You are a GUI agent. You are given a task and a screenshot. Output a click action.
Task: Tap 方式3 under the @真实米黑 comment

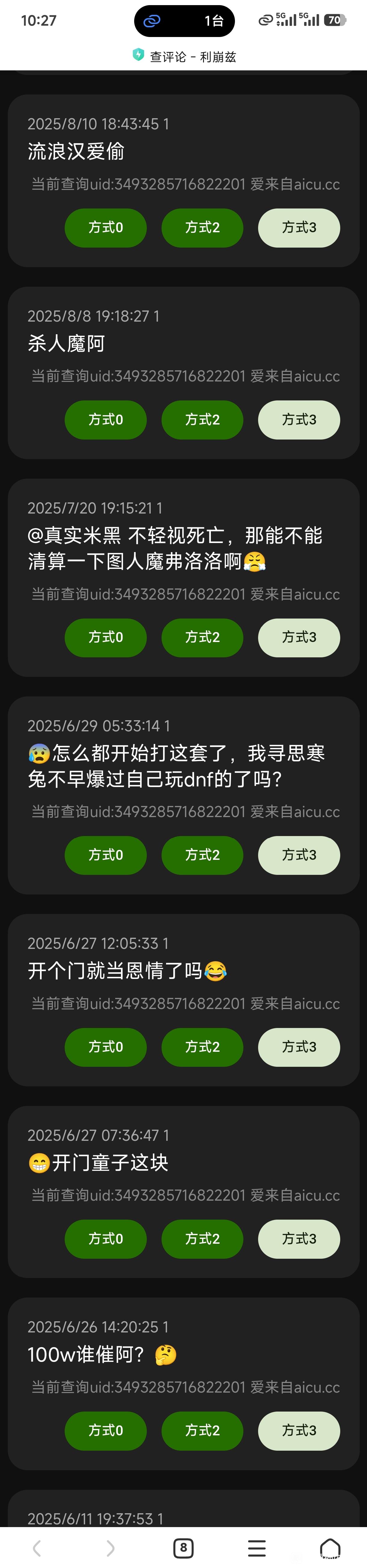(x=299, y=637)
